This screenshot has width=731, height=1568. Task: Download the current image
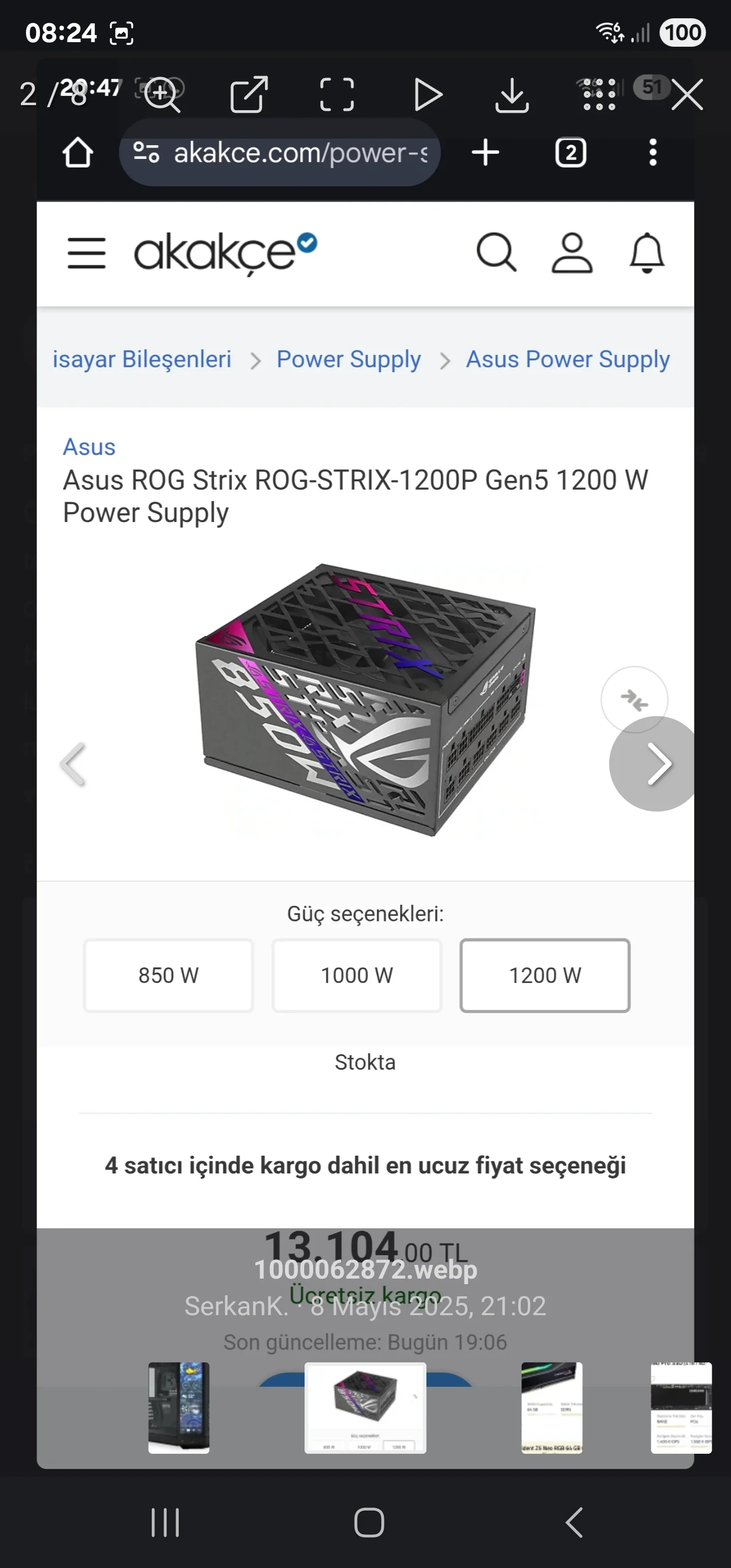point(511,95)
